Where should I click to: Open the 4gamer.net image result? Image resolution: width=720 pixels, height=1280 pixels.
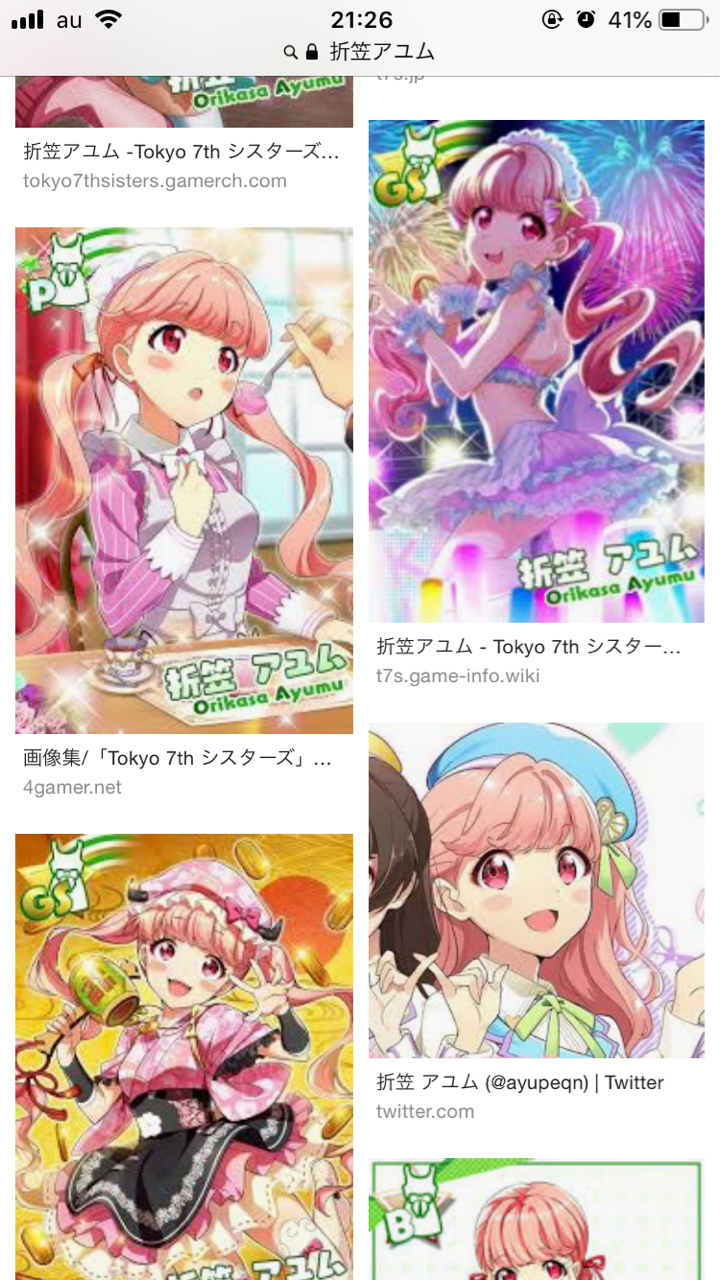184,481
